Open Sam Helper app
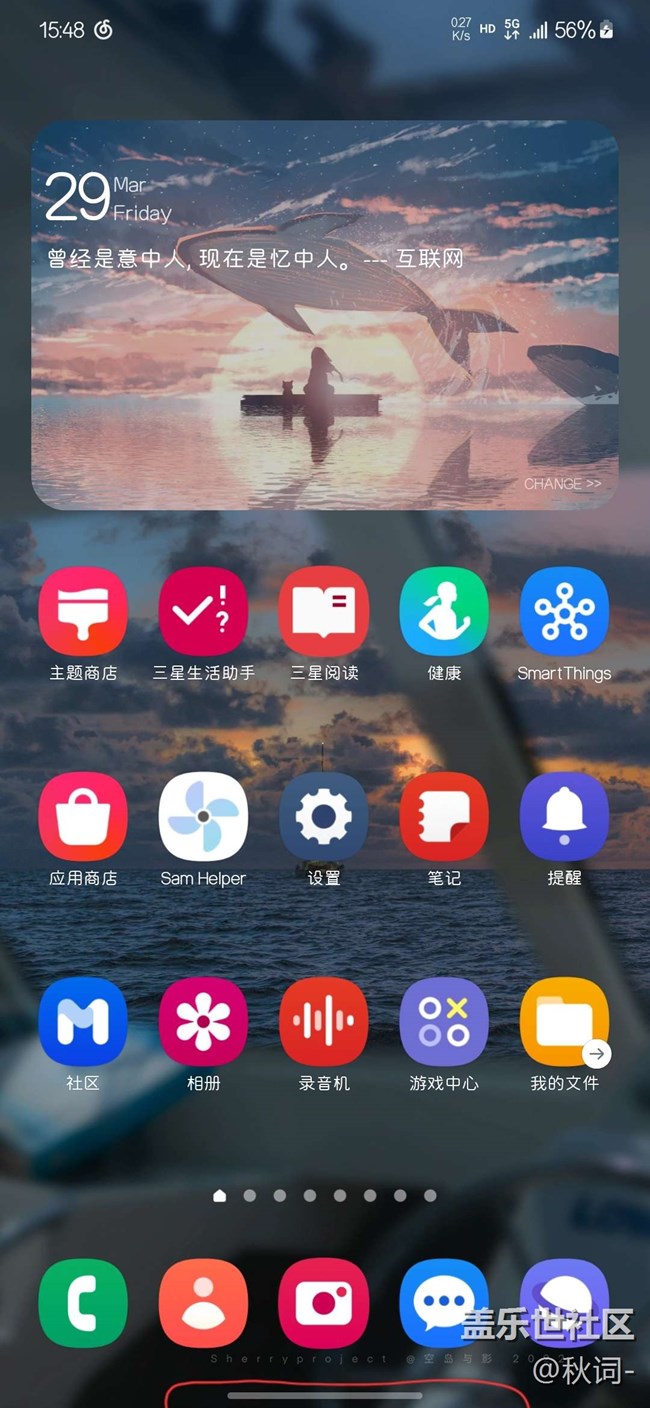 (203, 816)
